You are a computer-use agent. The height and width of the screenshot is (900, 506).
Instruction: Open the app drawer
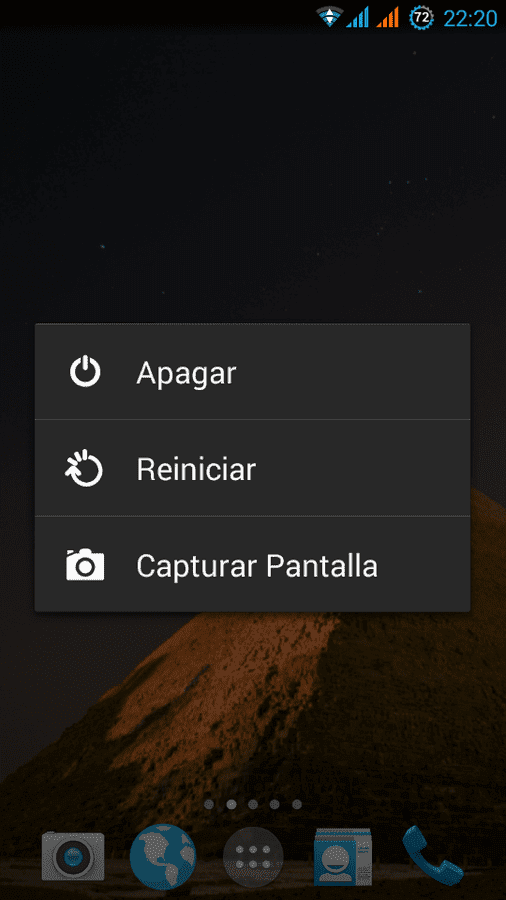point(253,856)
